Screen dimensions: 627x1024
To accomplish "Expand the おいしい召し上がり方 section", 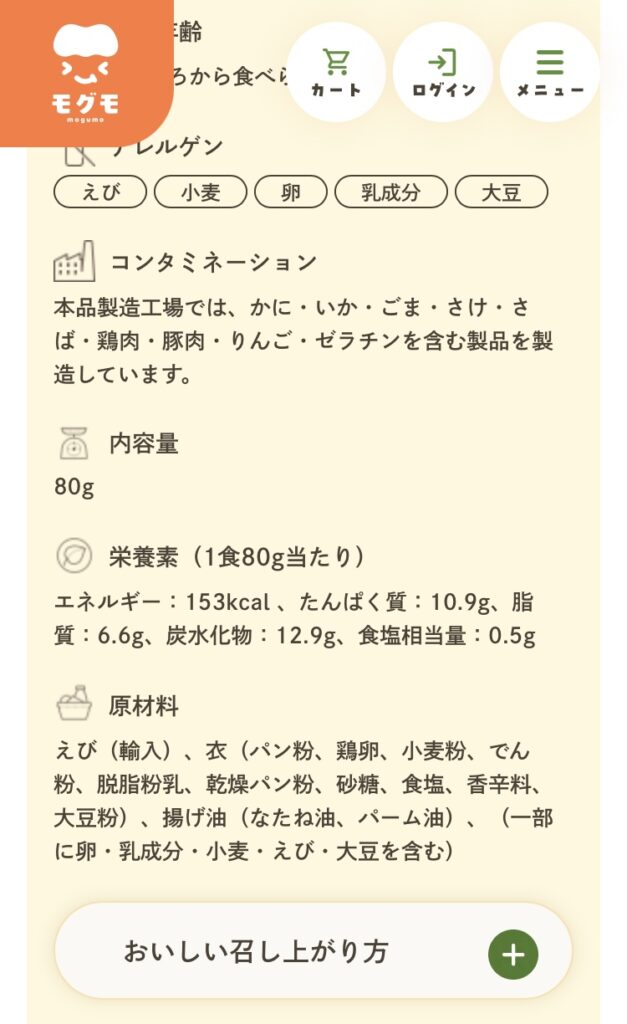I will (x=313, y=952).
